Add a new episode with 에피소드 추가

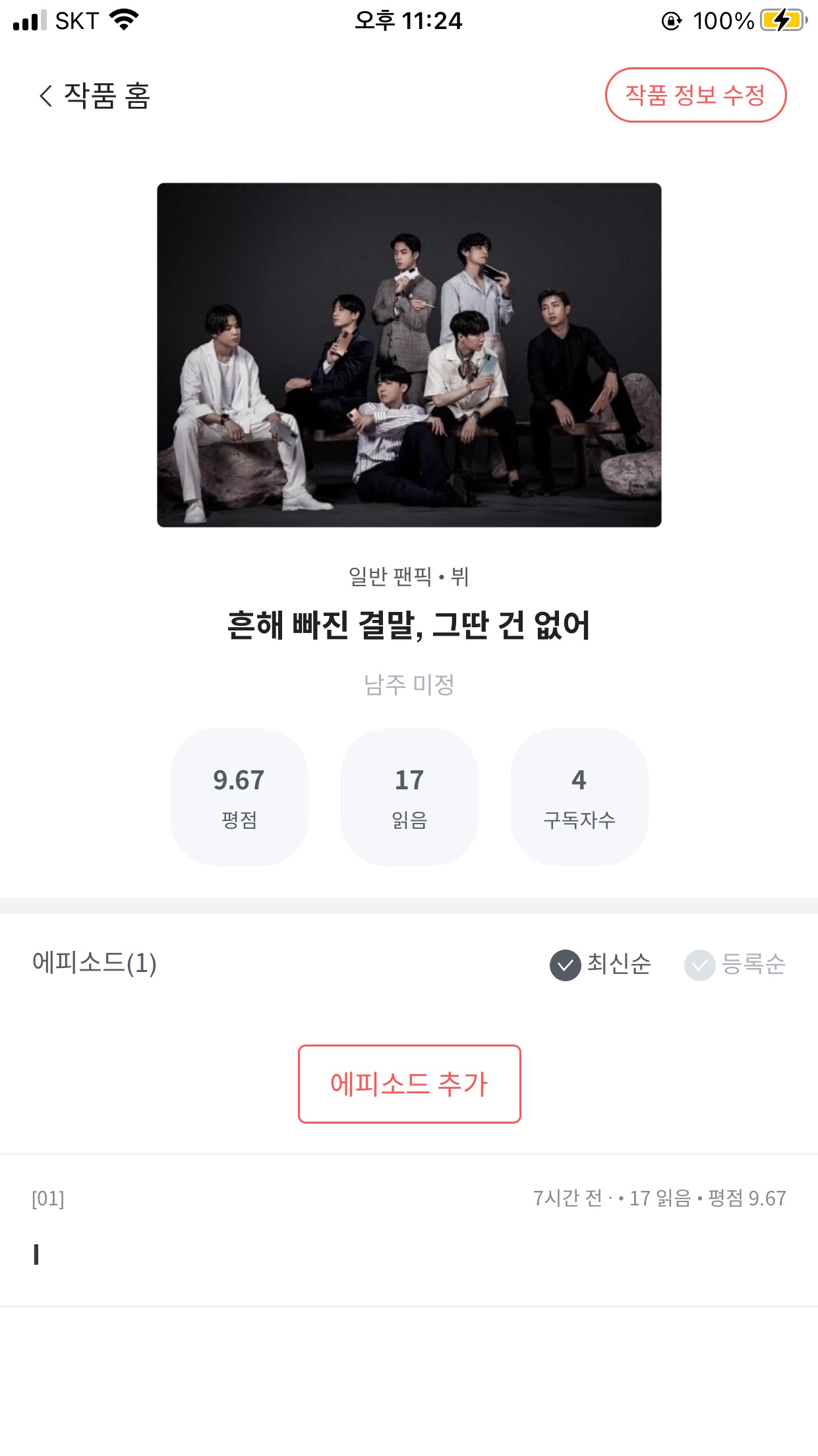pyautogui.click(x=409, y=1084)
